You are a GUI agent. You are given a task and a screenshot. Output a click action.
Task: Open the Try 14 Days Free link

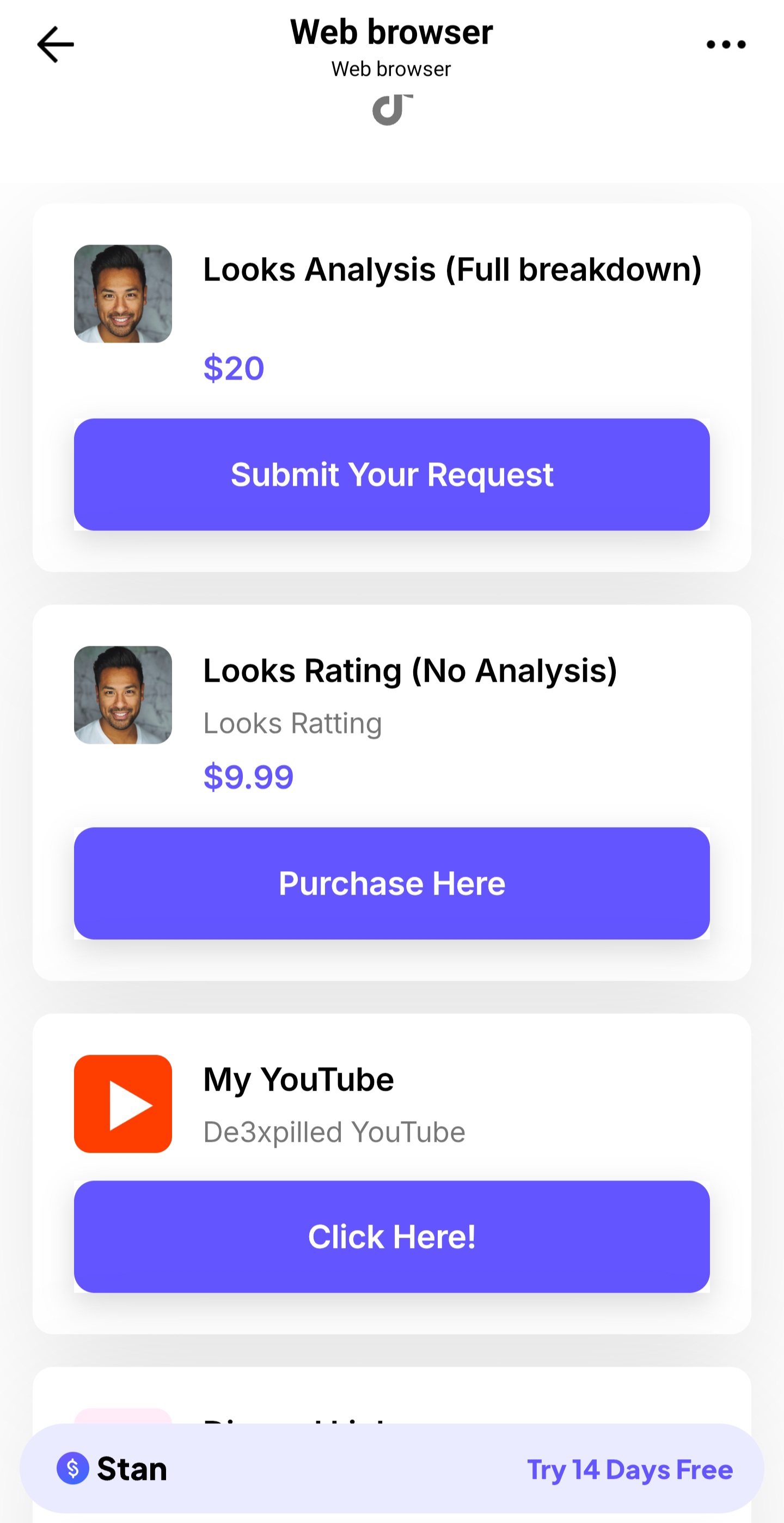[629, 1469]
